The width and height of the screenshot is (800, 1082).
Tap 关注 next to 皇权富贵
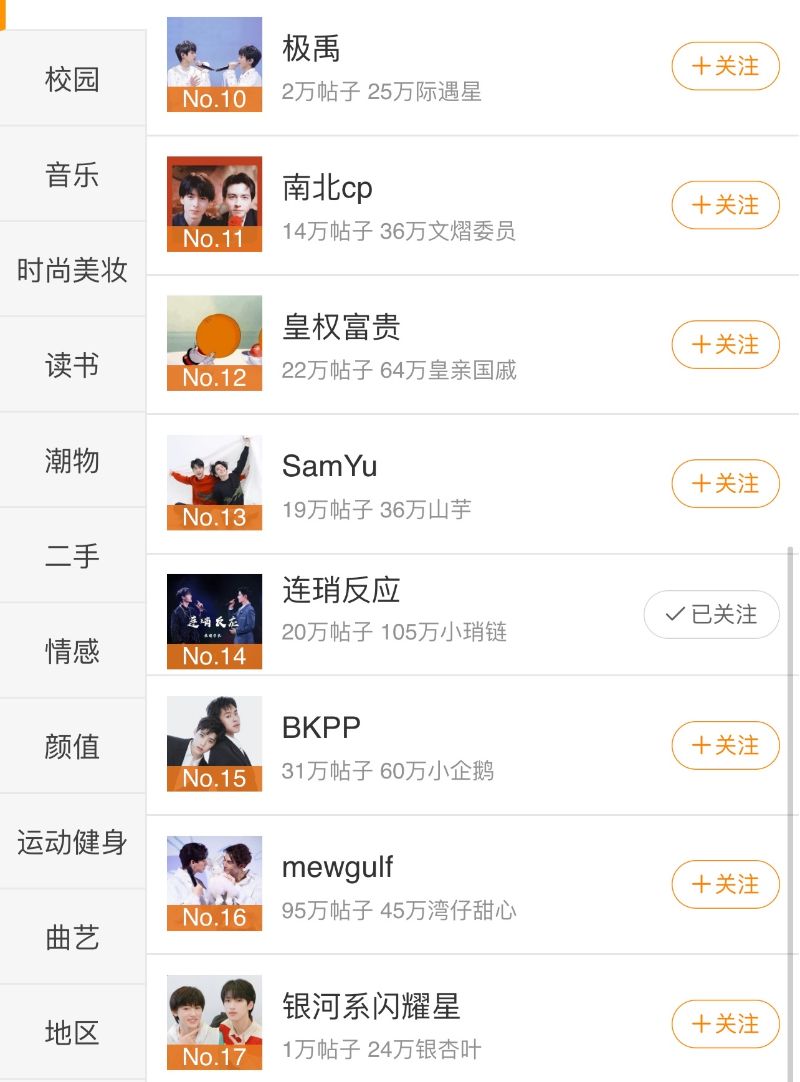(x=725, y=344)
